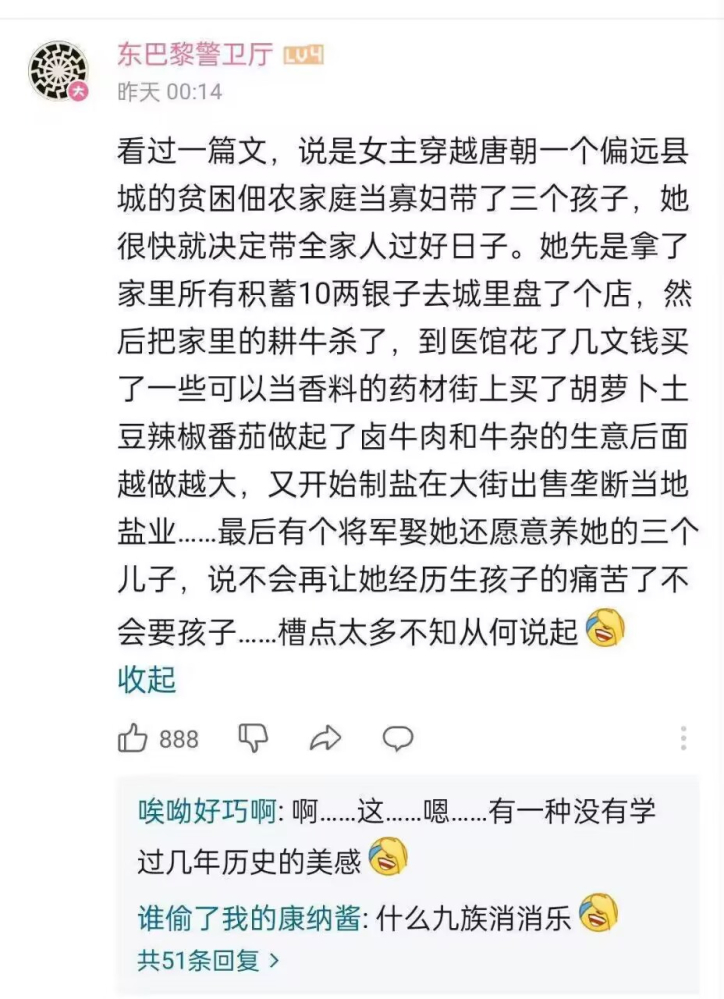Share the comment using the arrow icon
The height and width of the screenshot is (999, 724).
[x=324, y=736]
